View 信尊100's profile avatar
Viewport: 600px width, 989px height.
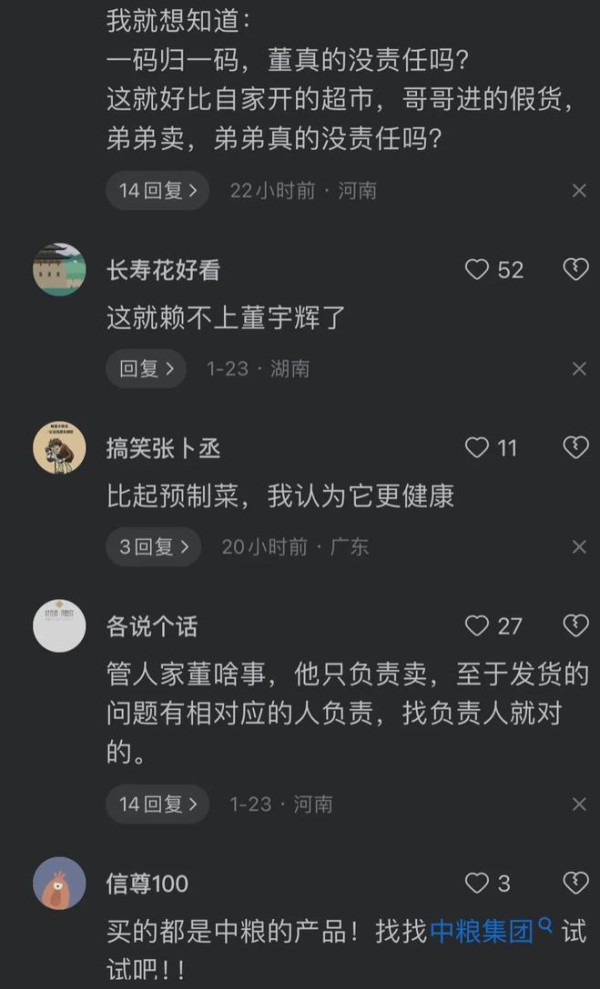coord(59,883)
